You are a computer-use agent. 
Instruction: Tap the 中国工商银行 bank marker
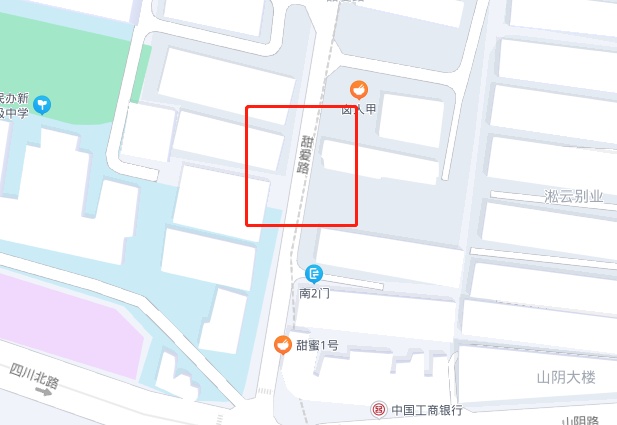pos(378,410)
